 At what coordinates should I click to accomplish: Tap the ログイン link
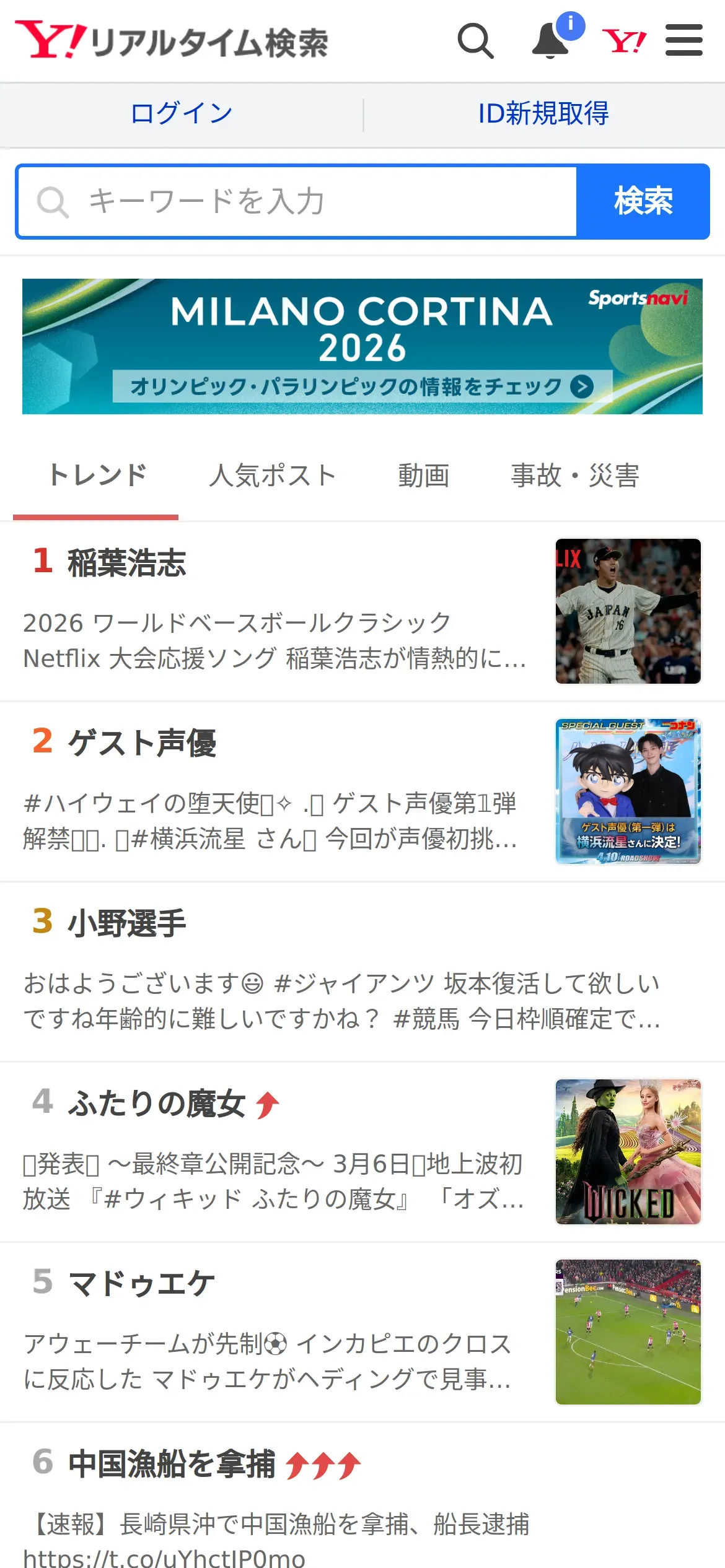181,114
